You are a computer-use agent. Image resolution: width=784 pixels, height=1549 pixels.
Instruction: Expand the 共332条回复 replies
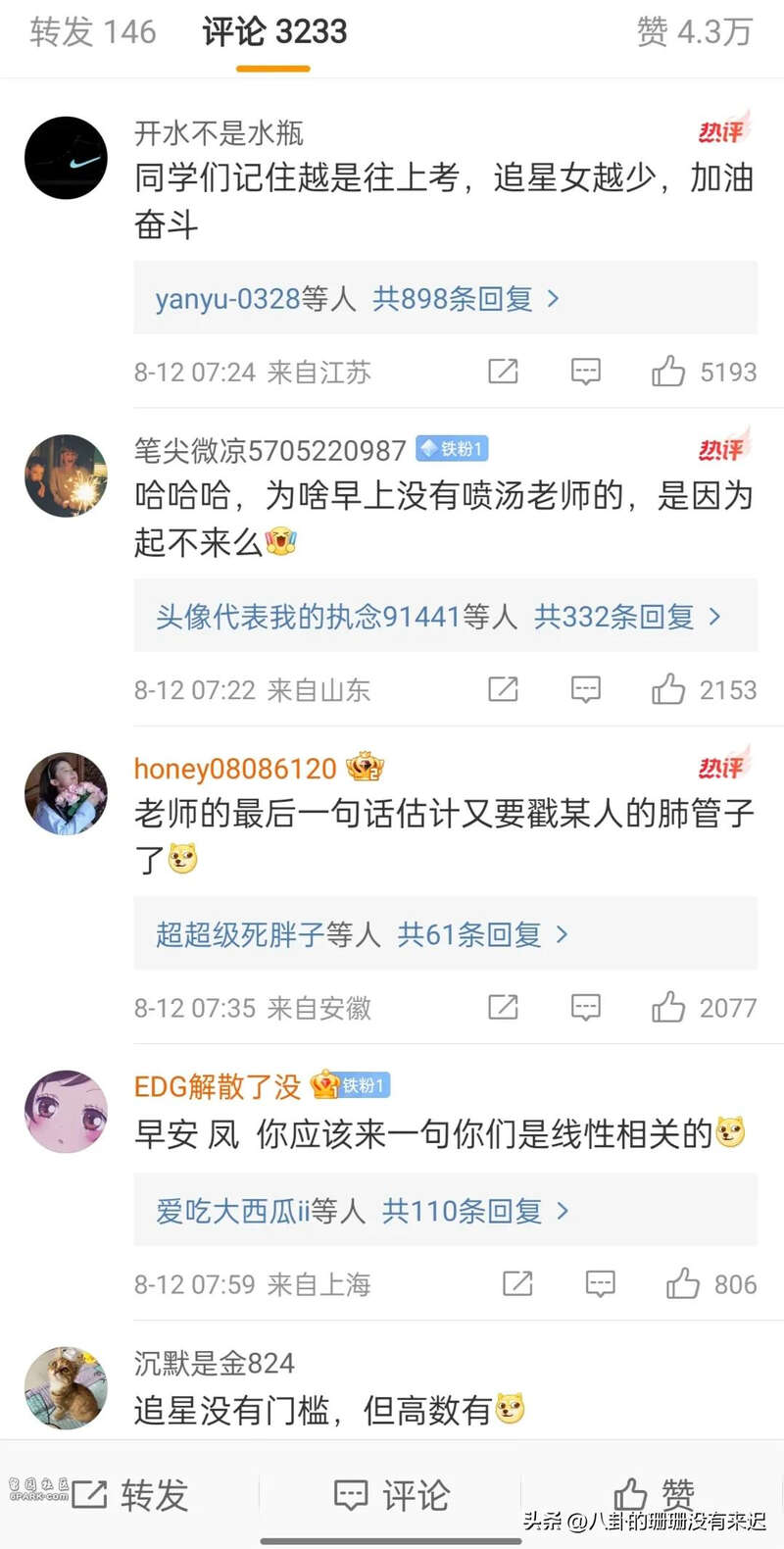(613, 617)
